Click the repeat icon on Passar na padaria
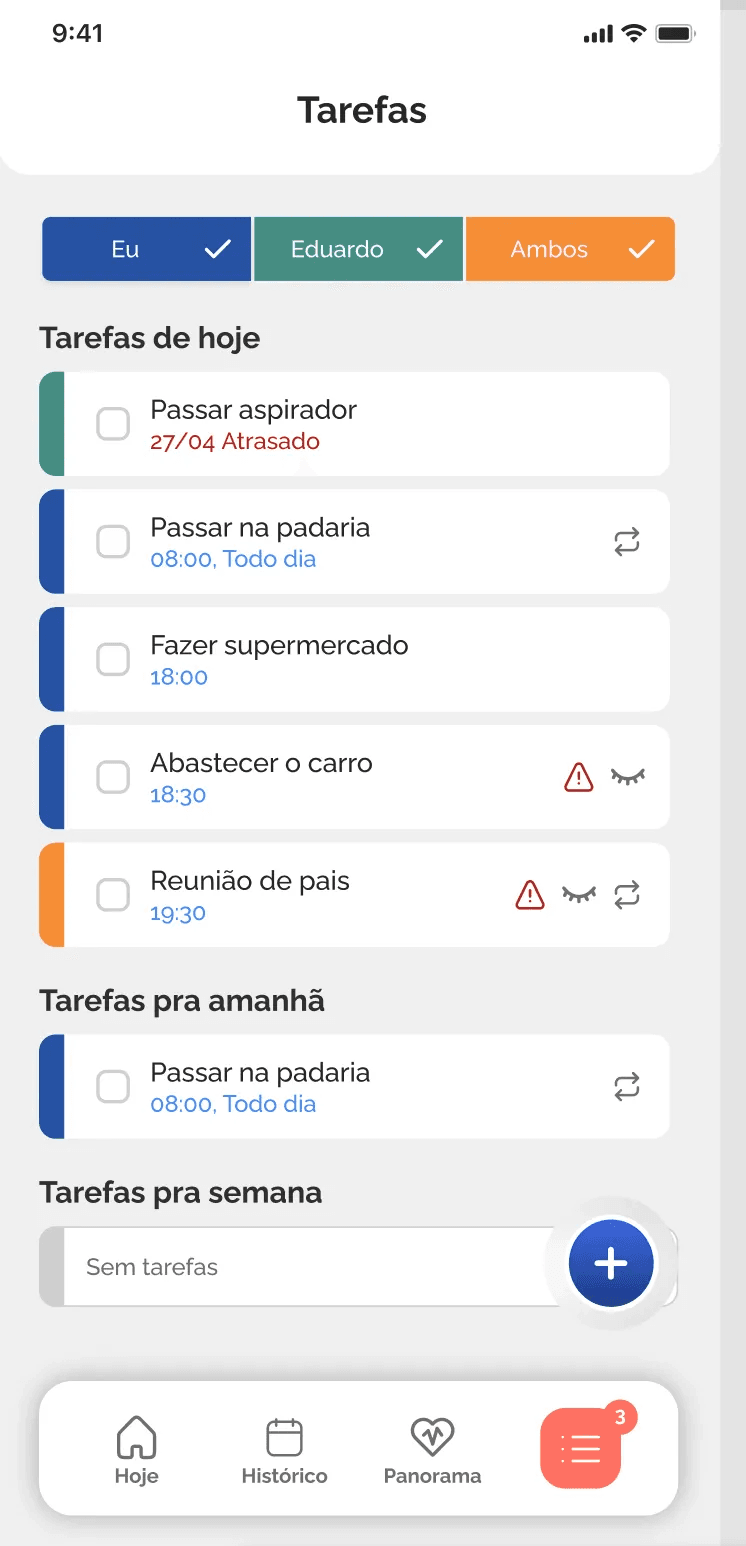 click(x=627, y=540)
